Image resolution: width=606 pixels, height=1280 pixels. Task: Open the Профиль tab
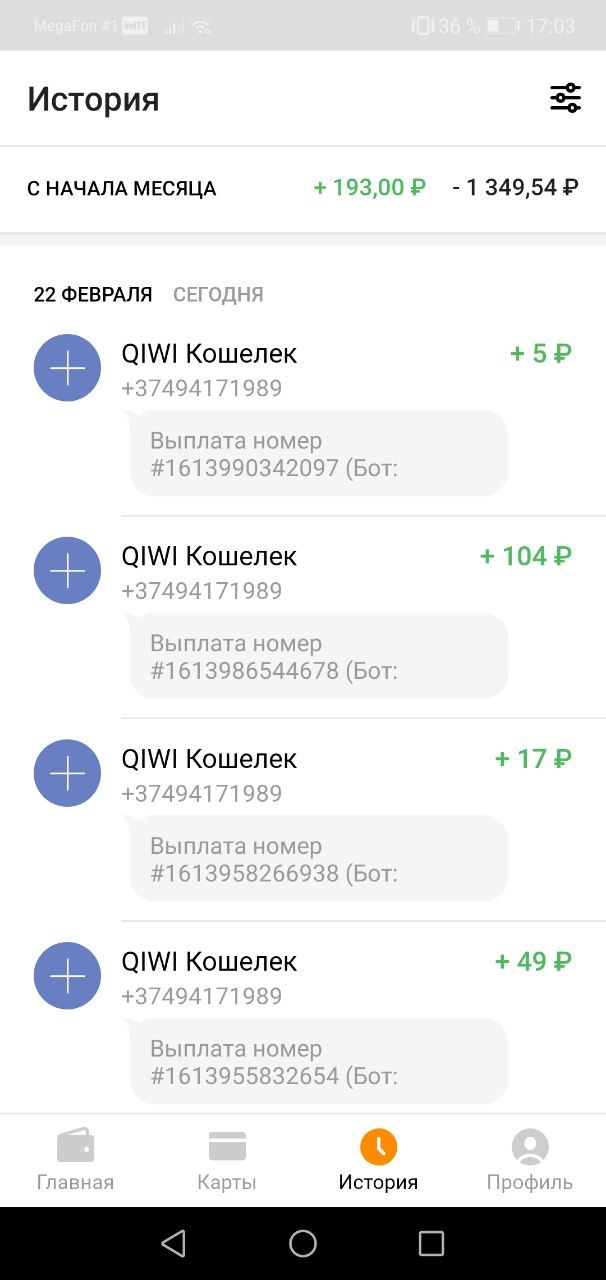click(529, 1160)
